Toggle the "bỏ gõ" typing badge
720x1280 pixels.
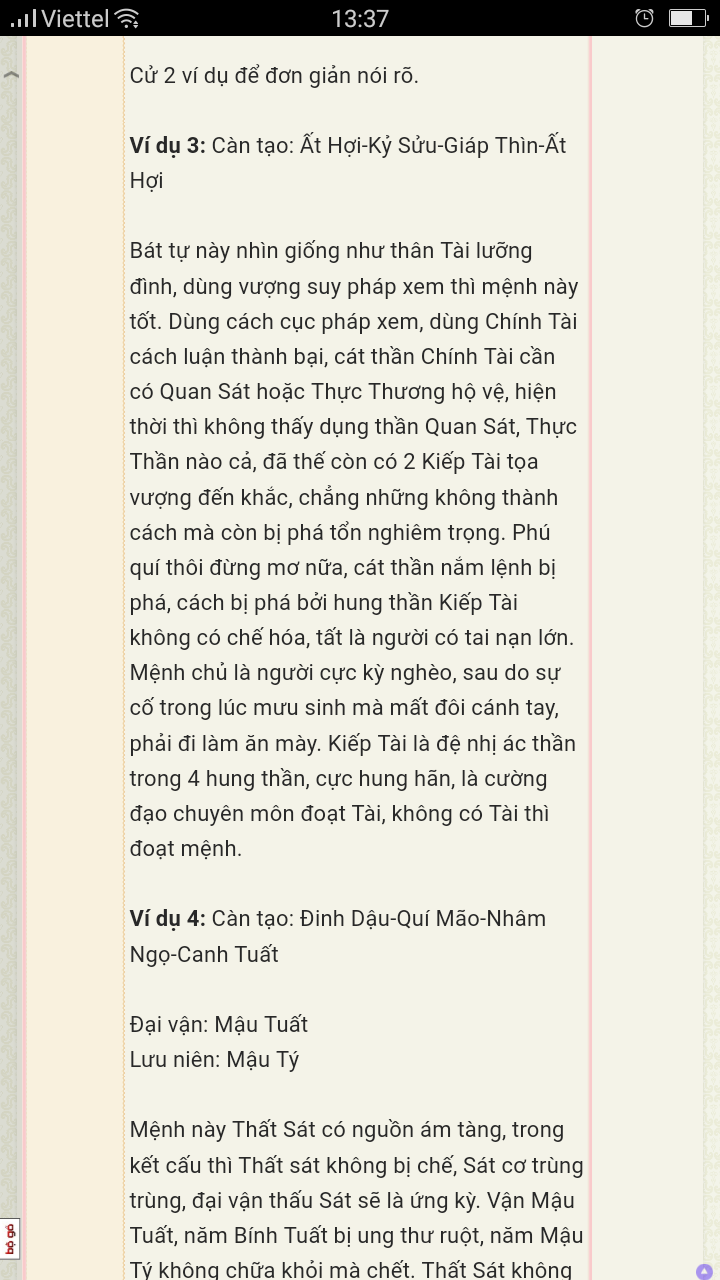coord(10,1240)
